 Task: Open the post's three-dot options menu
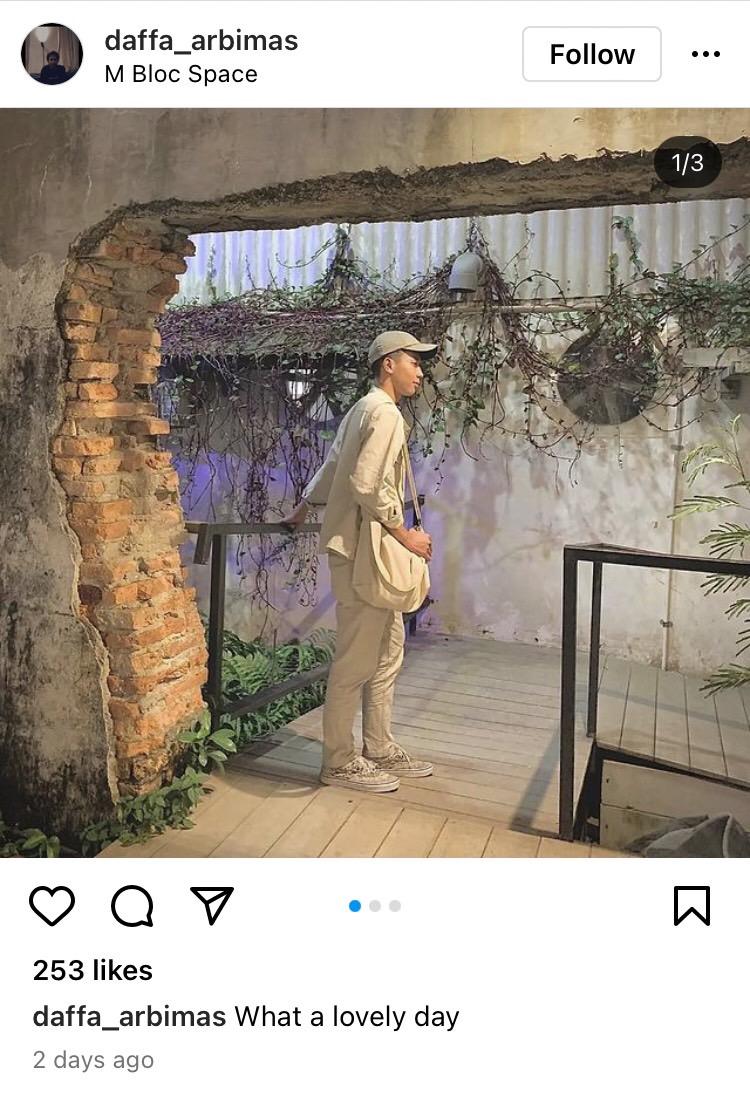click(x=705, y=54)
